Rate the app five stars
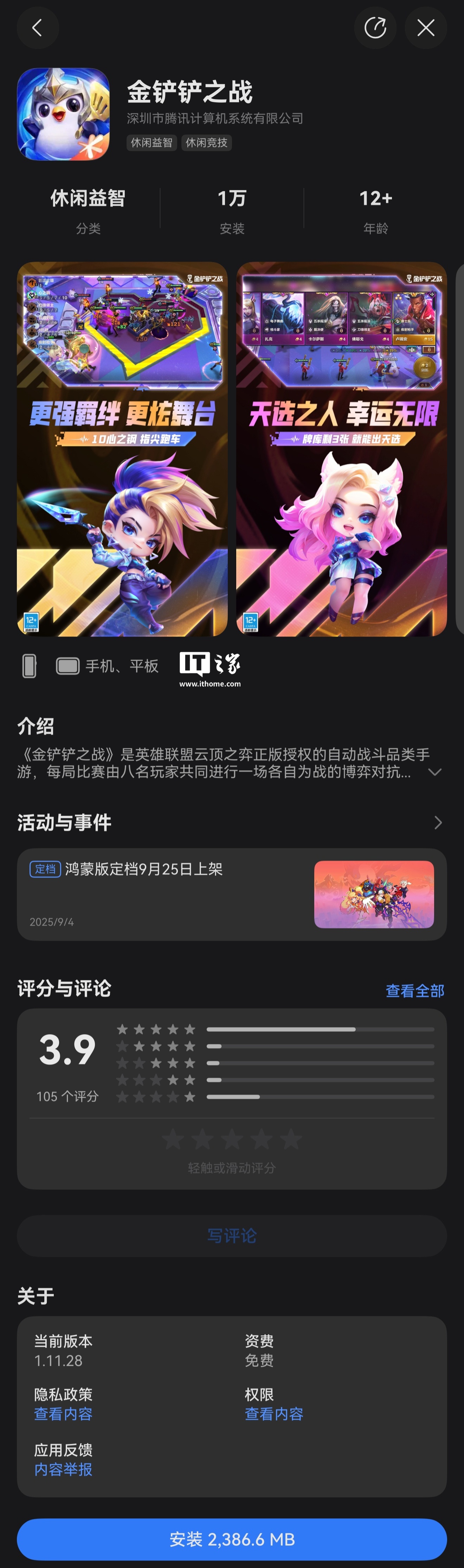Image resolution: width=464 pixels, height=1568 pixels. click(291, 1139)
